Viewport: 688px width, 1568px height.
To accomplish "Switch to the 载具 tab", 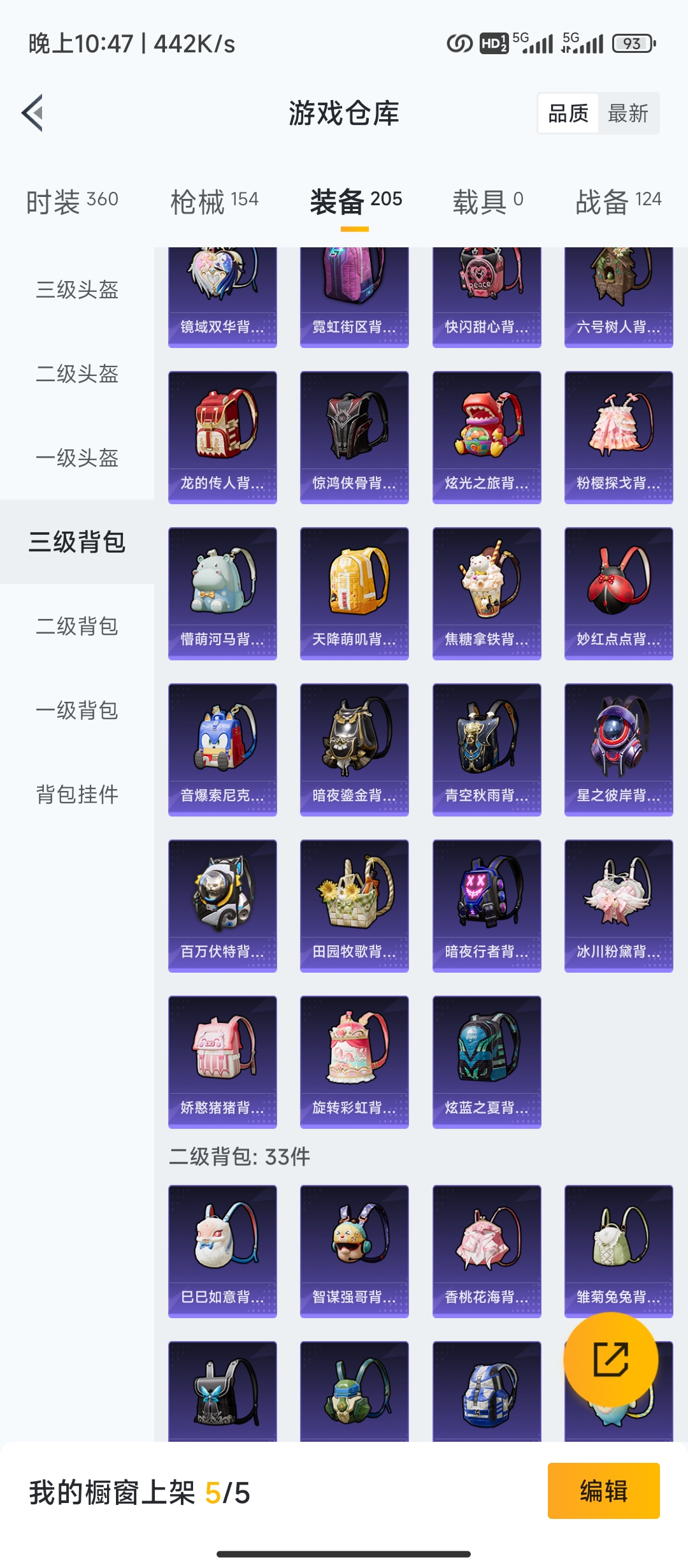I will tap(487, 201).
